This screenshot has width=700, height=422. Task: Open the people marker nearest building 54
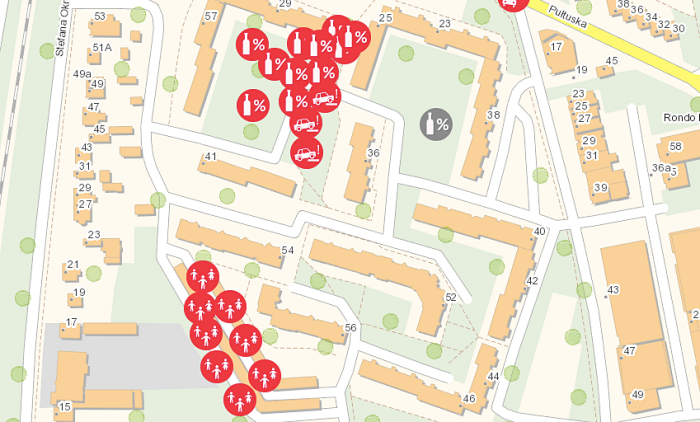pyautogui.click(x=203, y=276)
